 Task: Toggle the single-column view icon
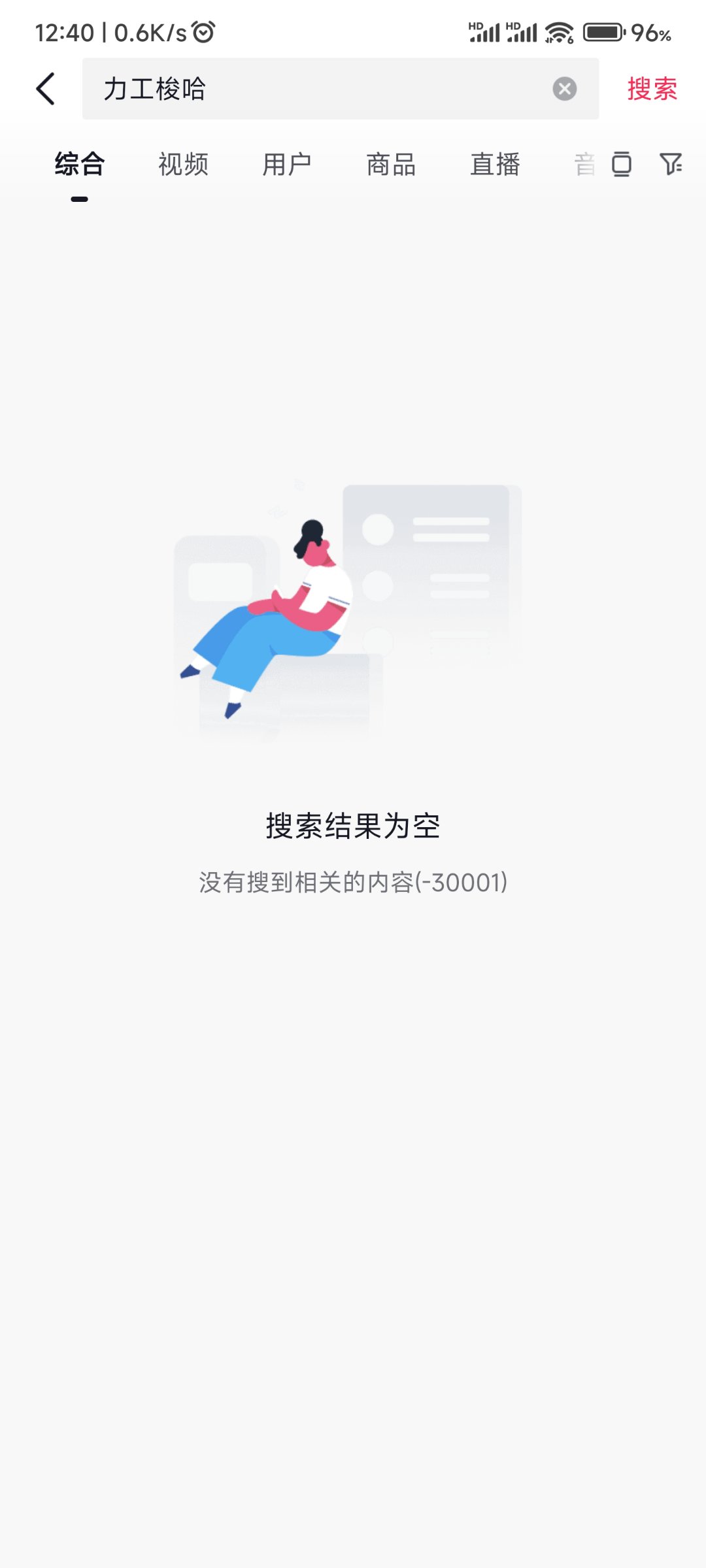pyautogui.click(x=621, y=164)
